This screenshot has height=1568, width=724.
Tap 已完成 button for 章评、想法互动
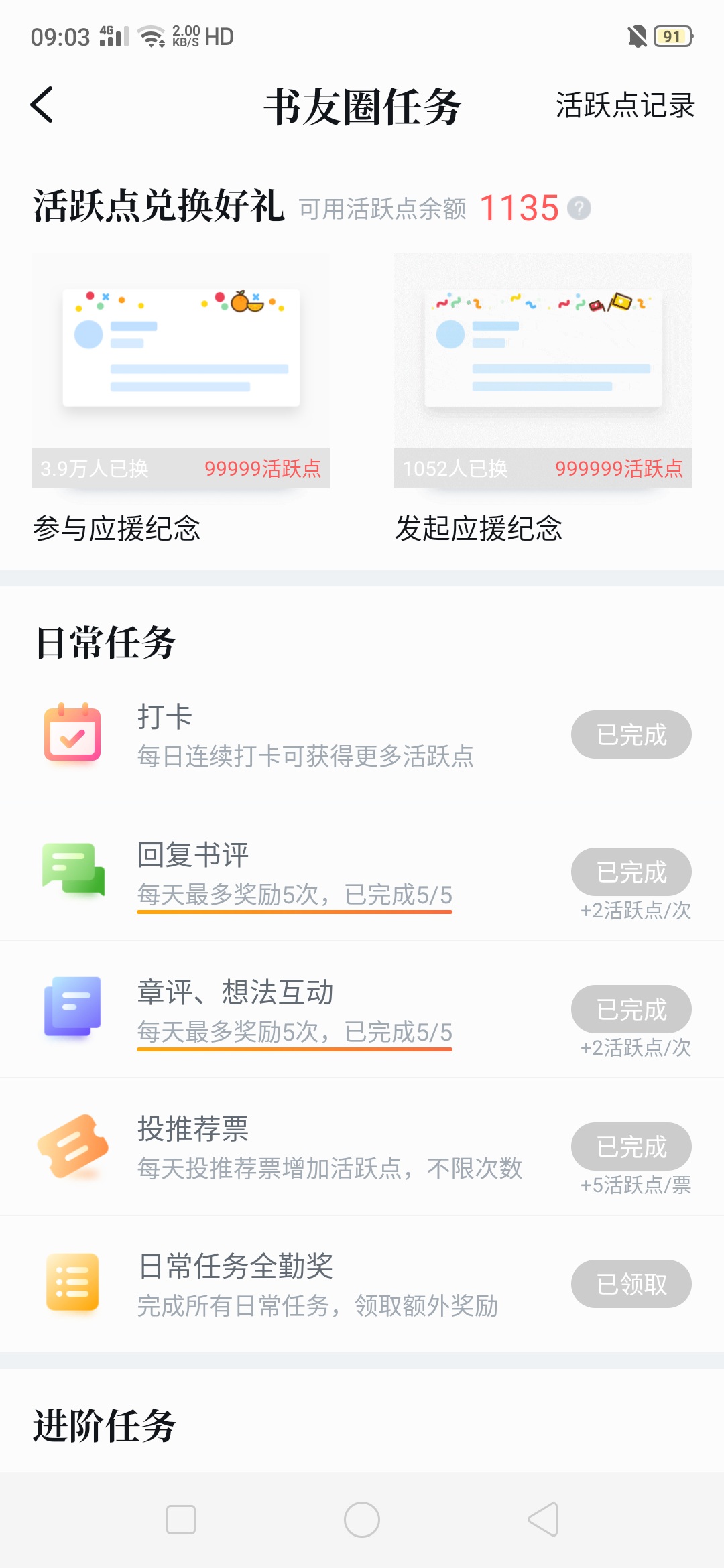631,1009
